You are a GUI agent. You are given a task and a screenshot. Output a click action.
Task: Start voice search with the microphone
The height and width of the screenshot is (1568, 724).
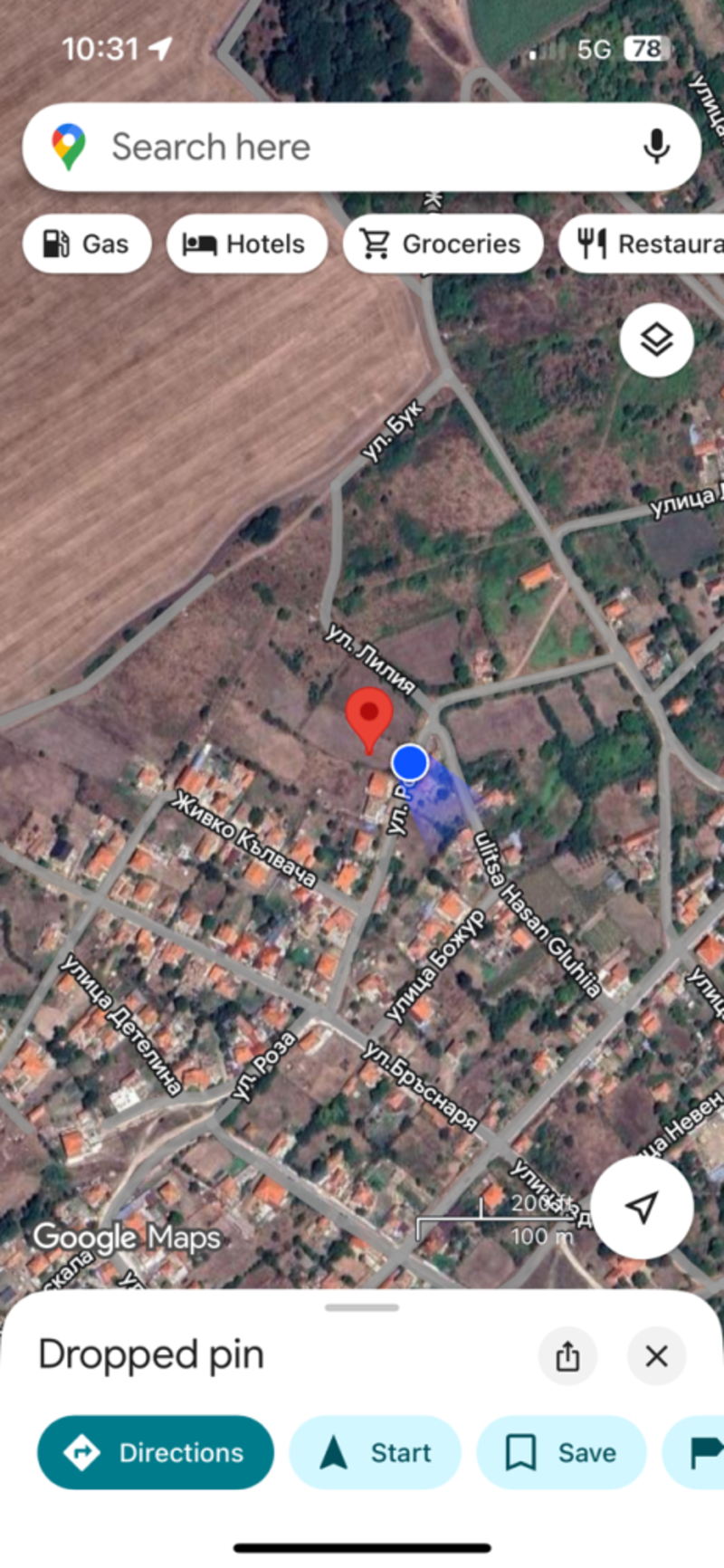pos(656,147)
